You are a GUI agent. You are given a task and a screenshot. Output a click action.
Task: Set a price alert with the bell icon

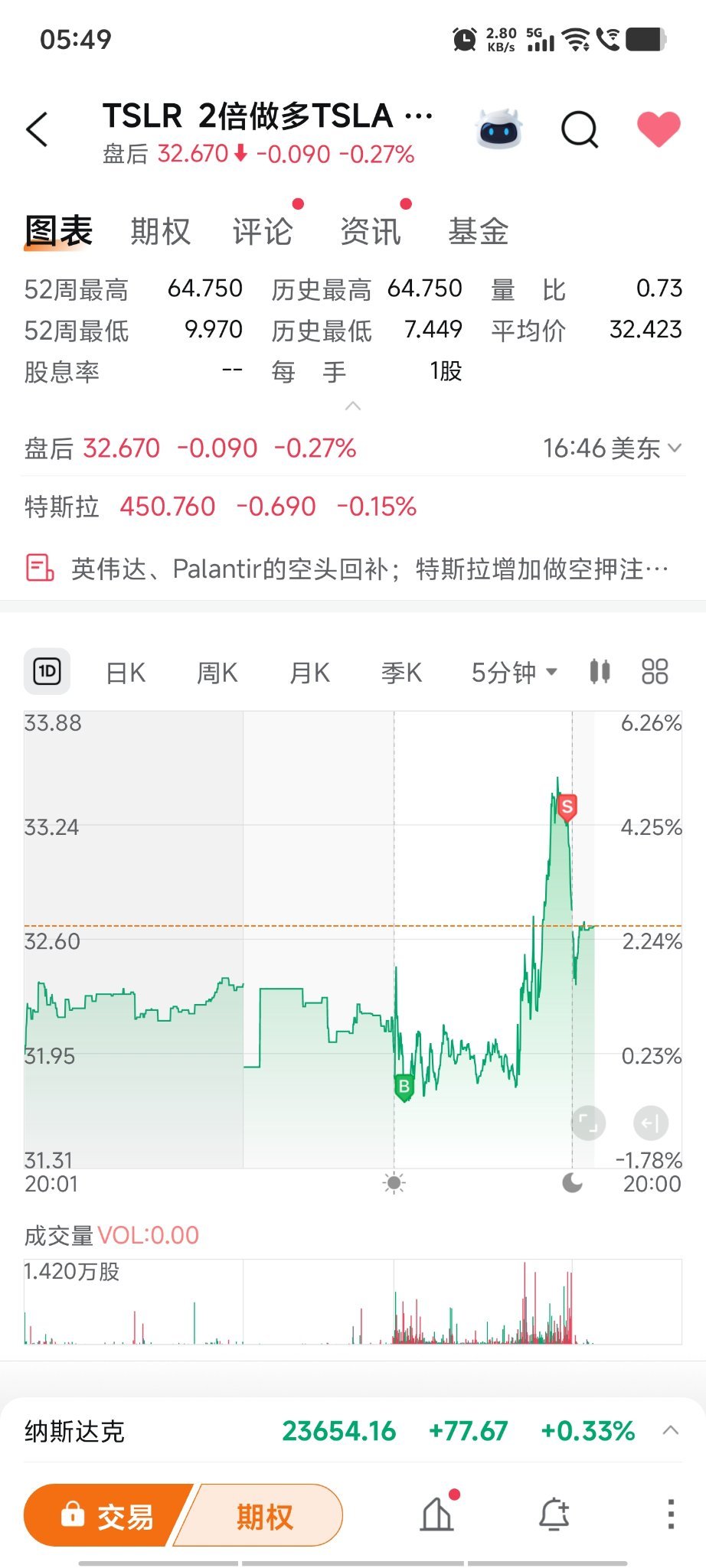554,1514
